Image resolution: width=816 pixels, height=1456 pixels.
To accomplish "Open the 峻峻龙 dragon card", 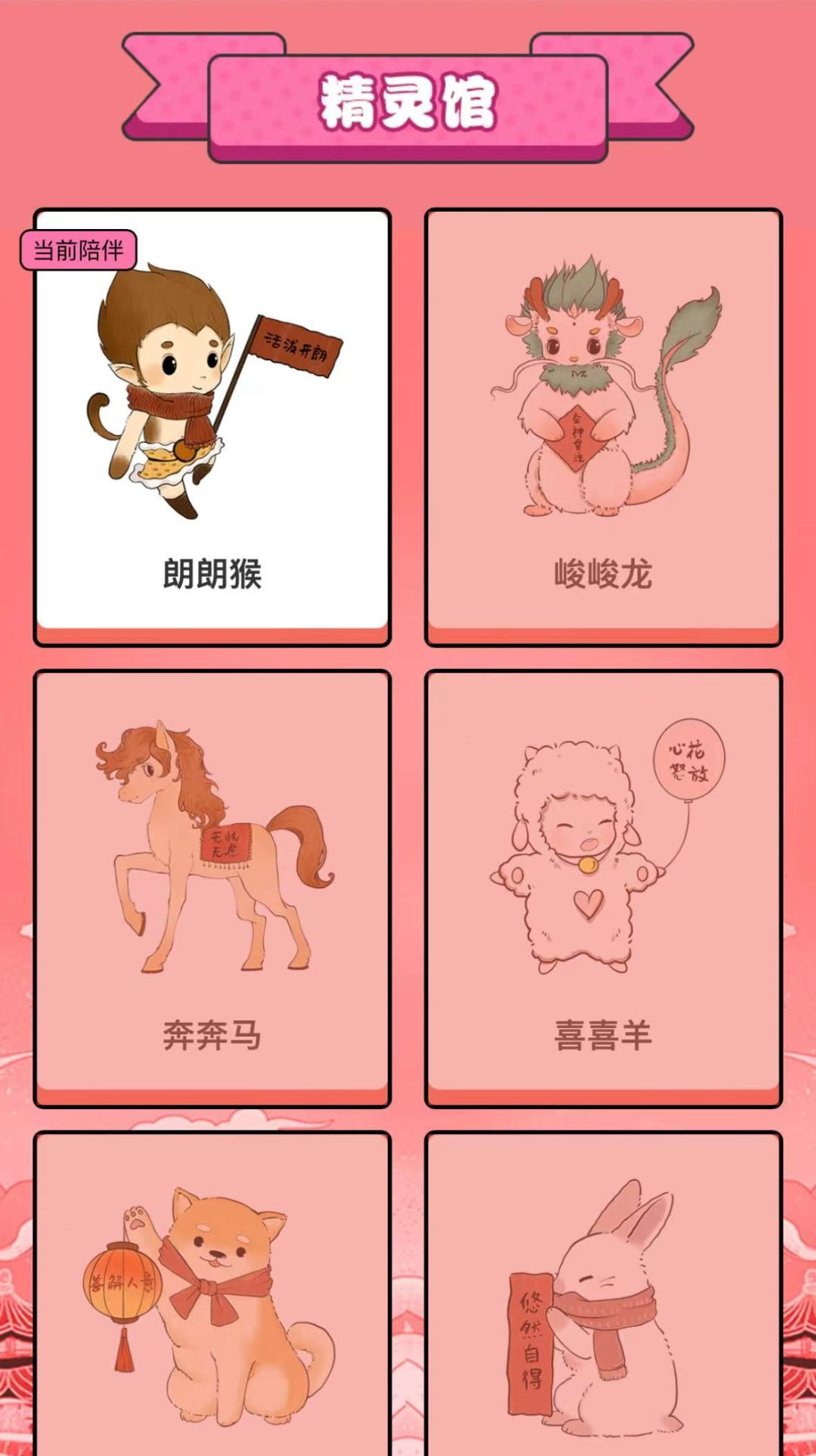I will [603, 427].
